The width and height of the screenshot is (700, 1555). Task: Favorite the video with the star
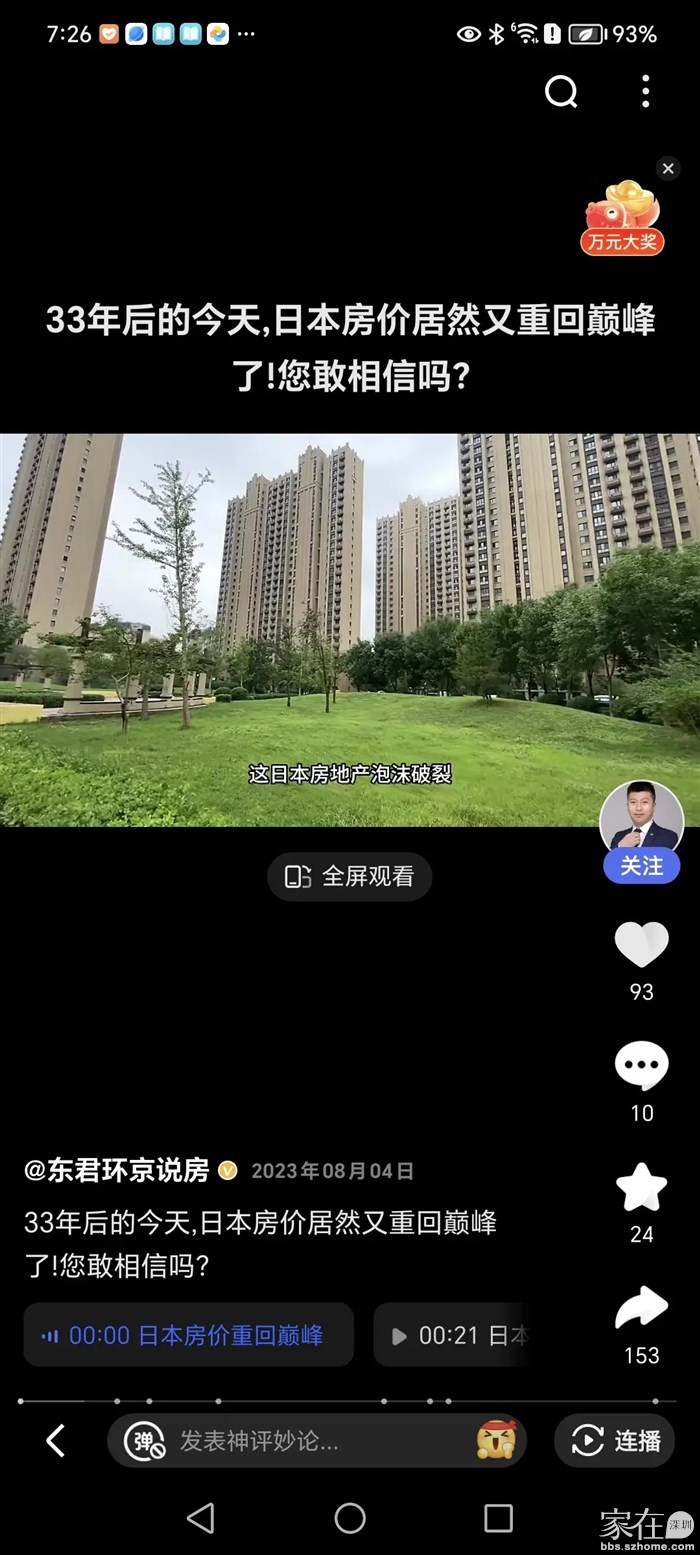(x=641, y=1188)
